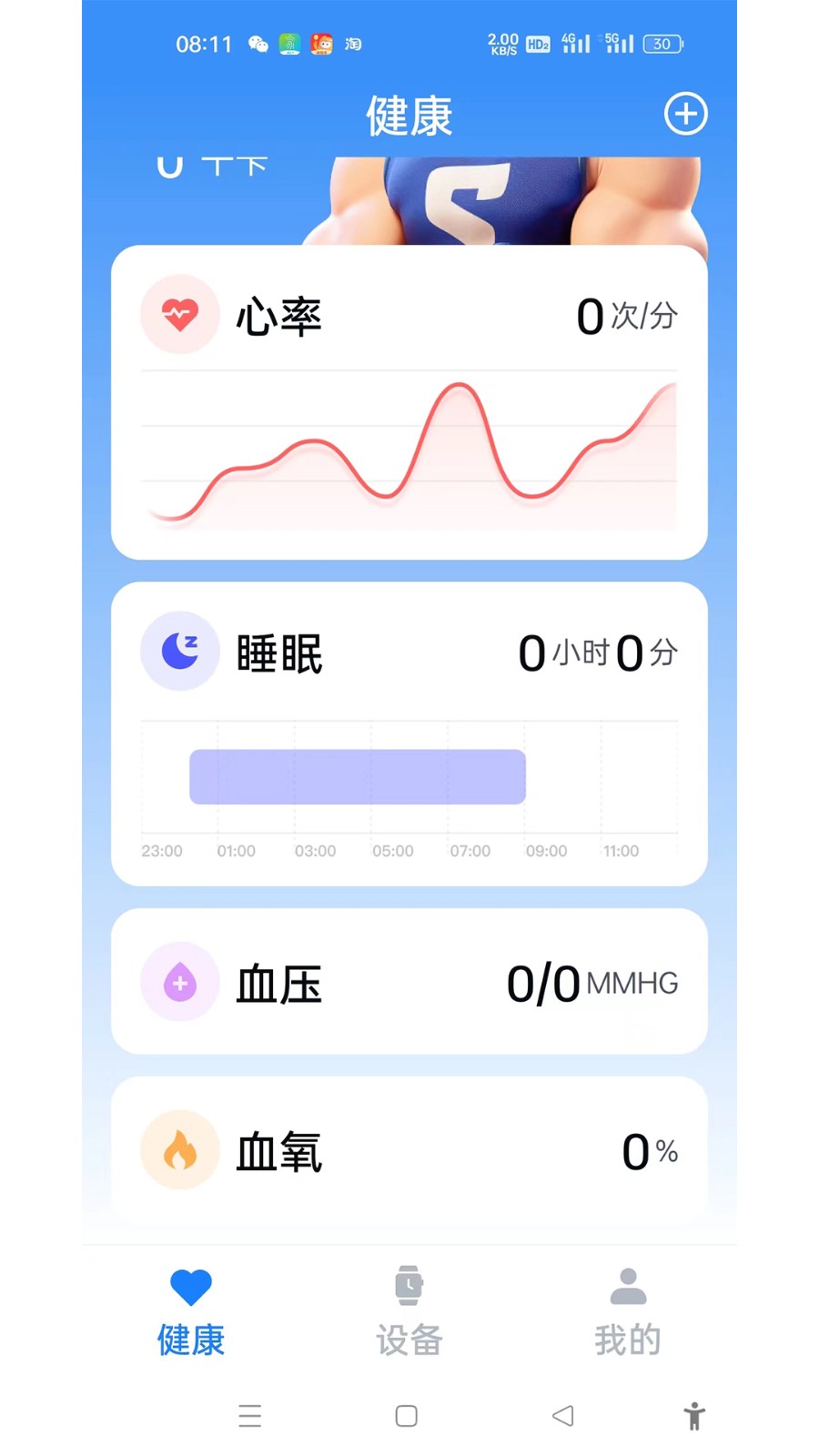Click the blood pressure droplet icon
Viewport: 819px width, 1456px height.
coord(179,983)
